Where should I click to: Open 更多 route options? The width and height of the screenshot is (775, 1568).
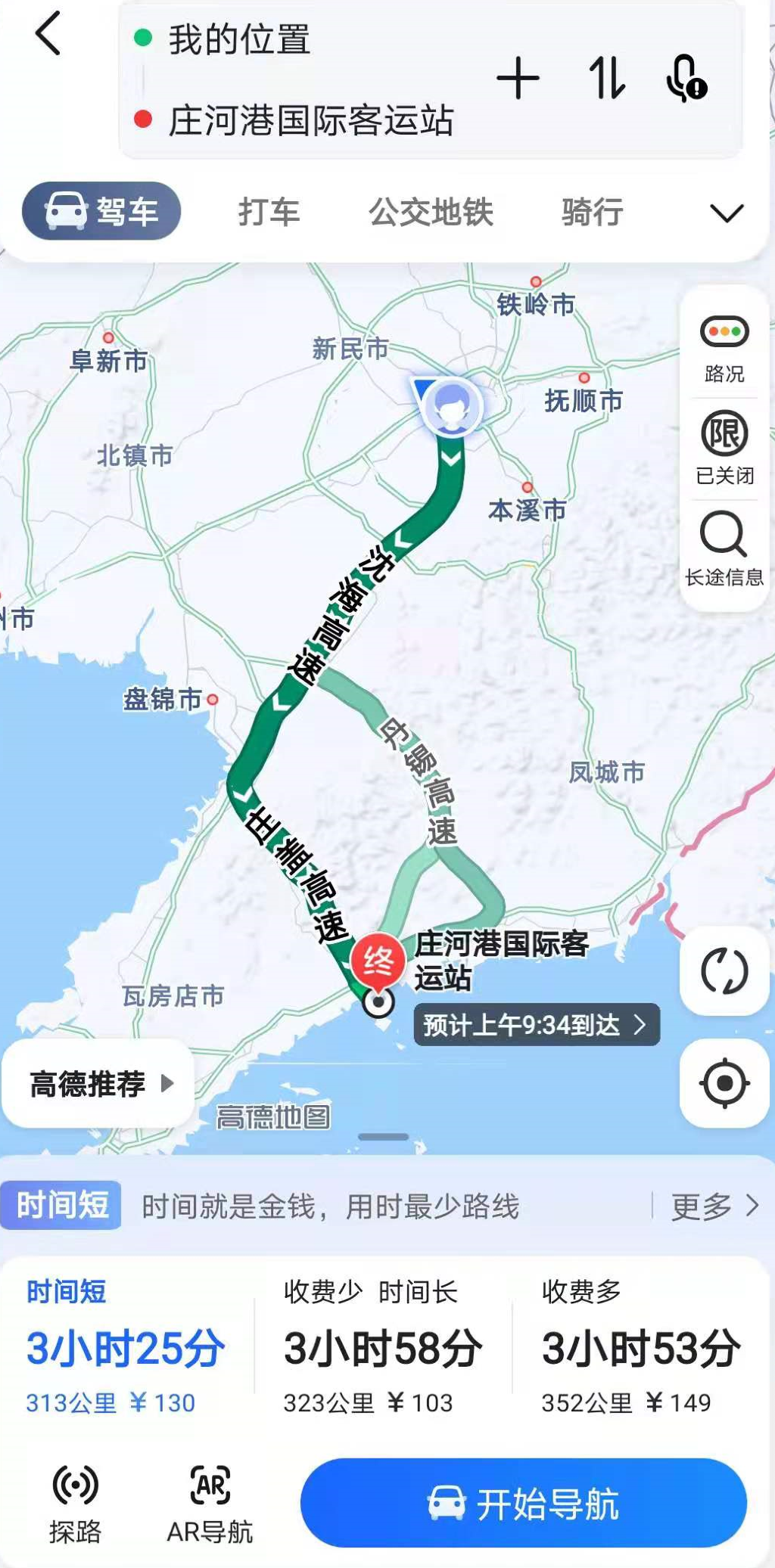pos(714,1206)
